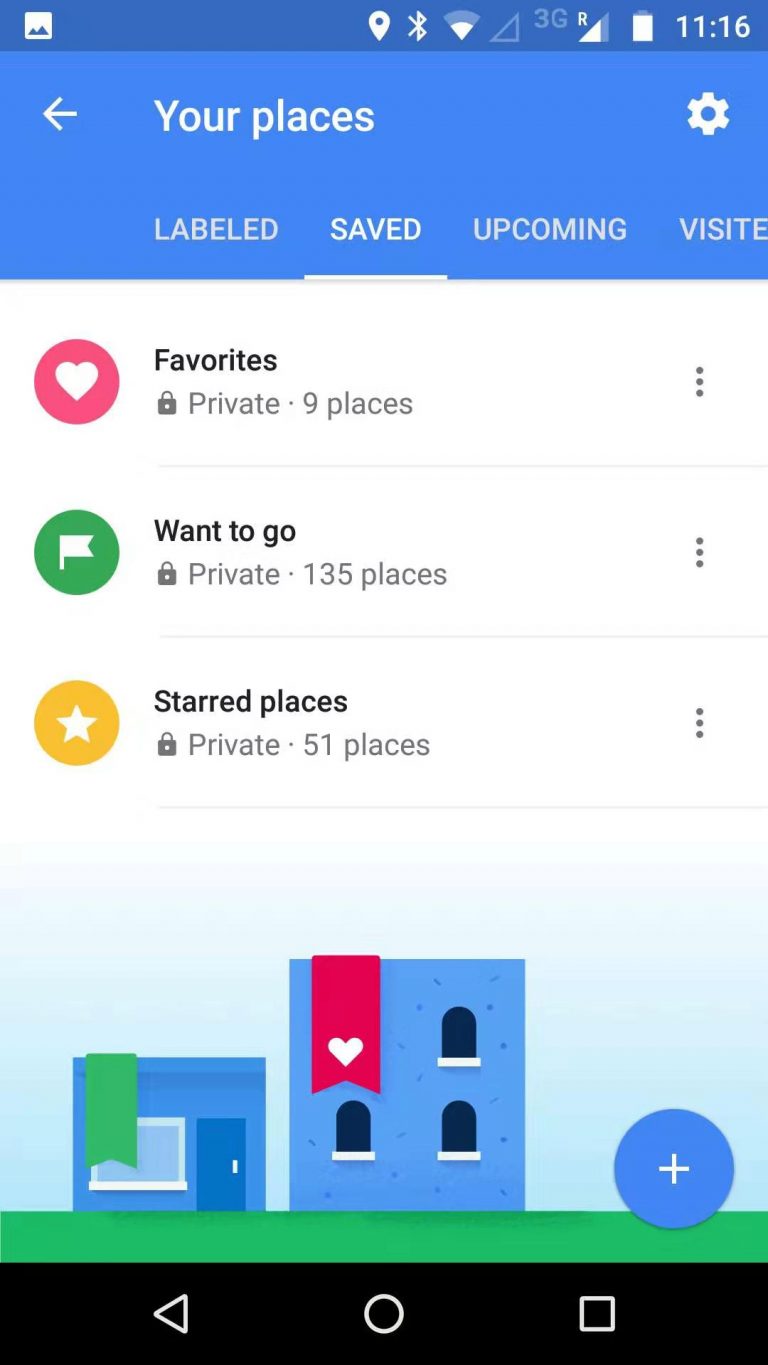Tap the Android recent apps button

[x=597, y=1314]
